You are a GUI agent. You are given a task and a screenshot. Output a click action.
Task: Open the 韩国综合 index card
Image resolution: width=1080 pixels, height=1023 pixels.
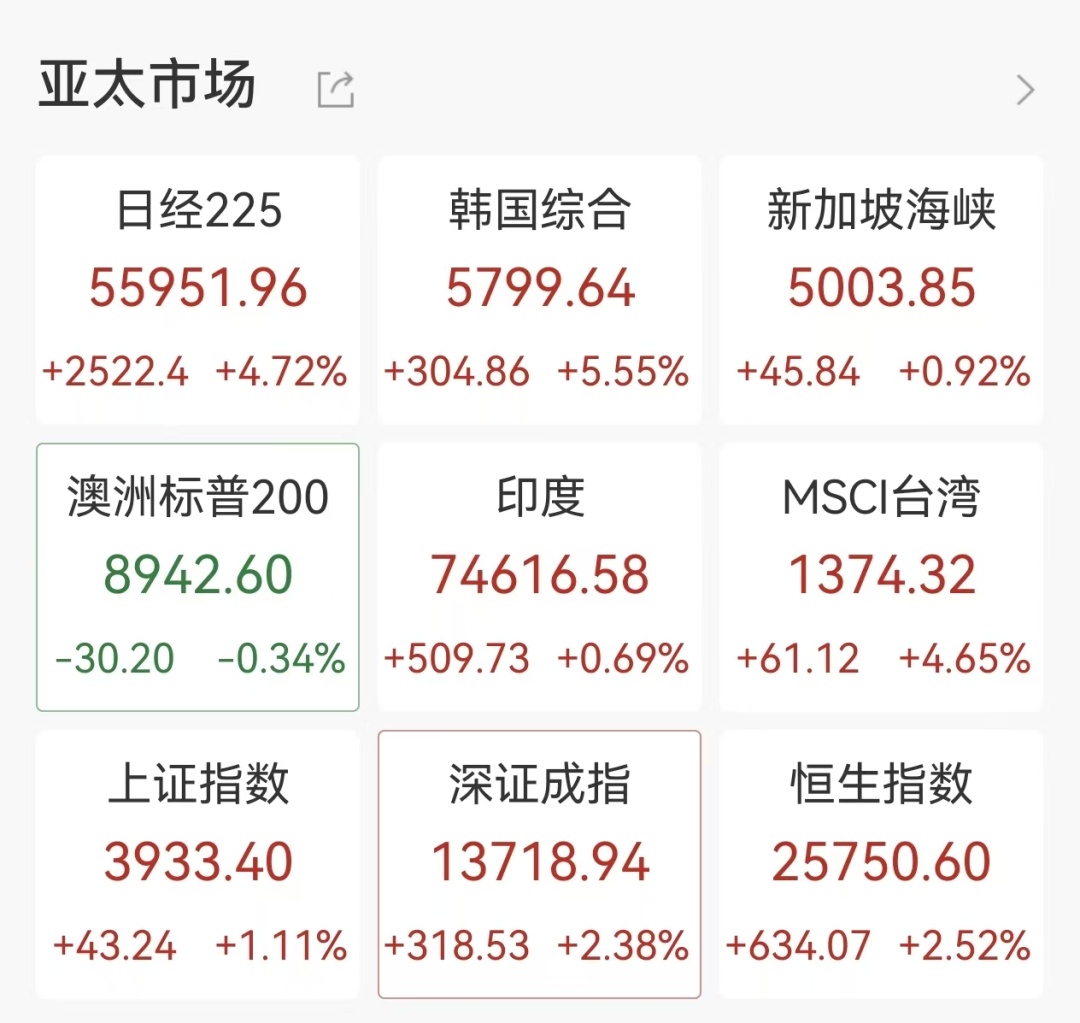[539, 290]
